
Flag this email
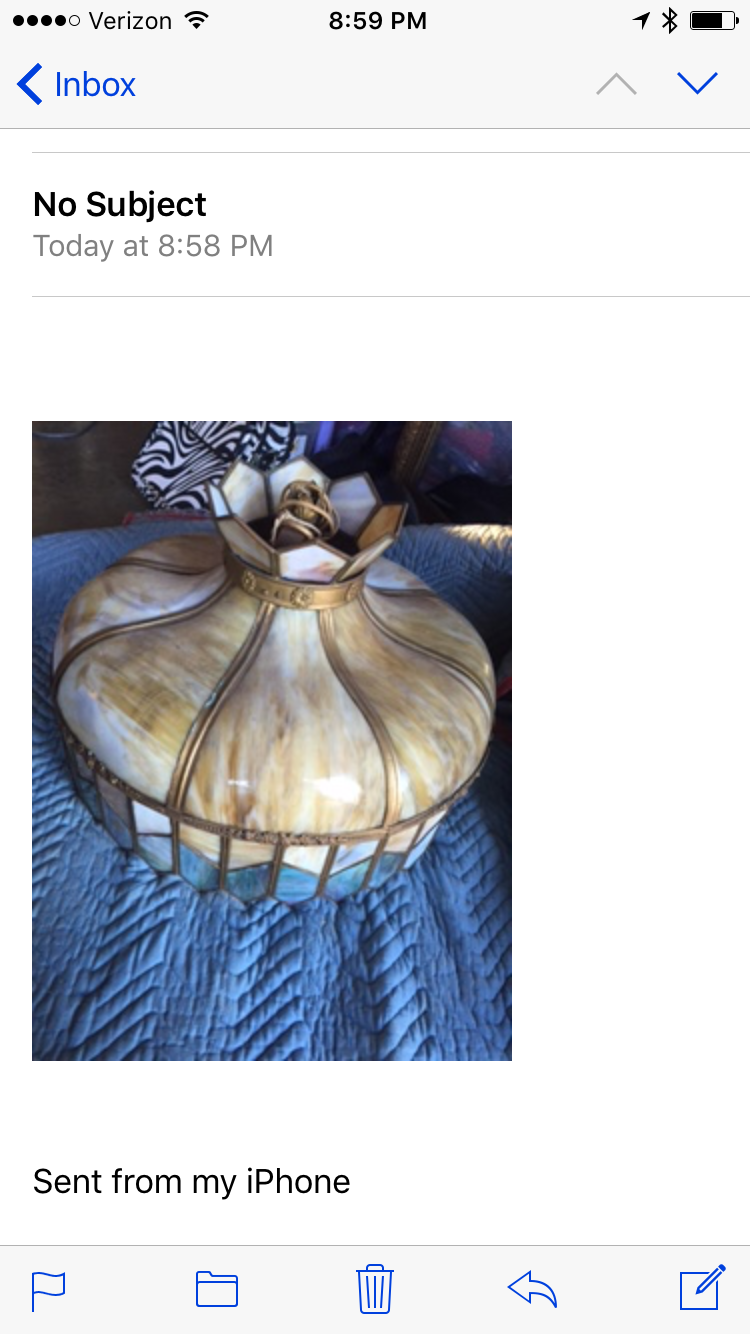(48, 1289)
